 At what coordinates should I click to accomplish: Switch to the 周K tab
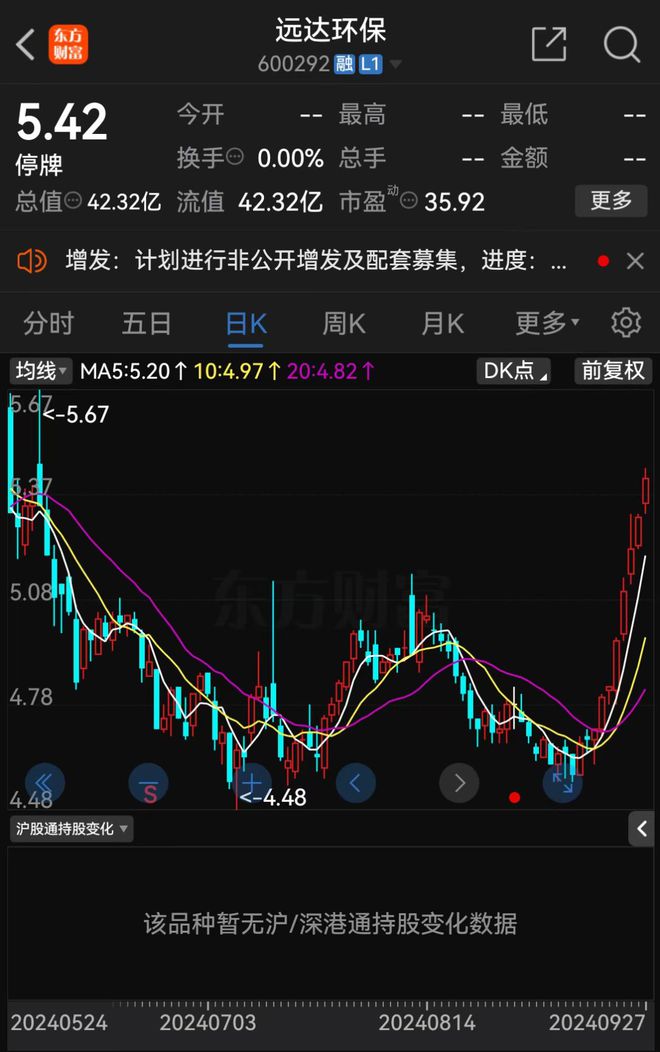[x=344, y=323]
